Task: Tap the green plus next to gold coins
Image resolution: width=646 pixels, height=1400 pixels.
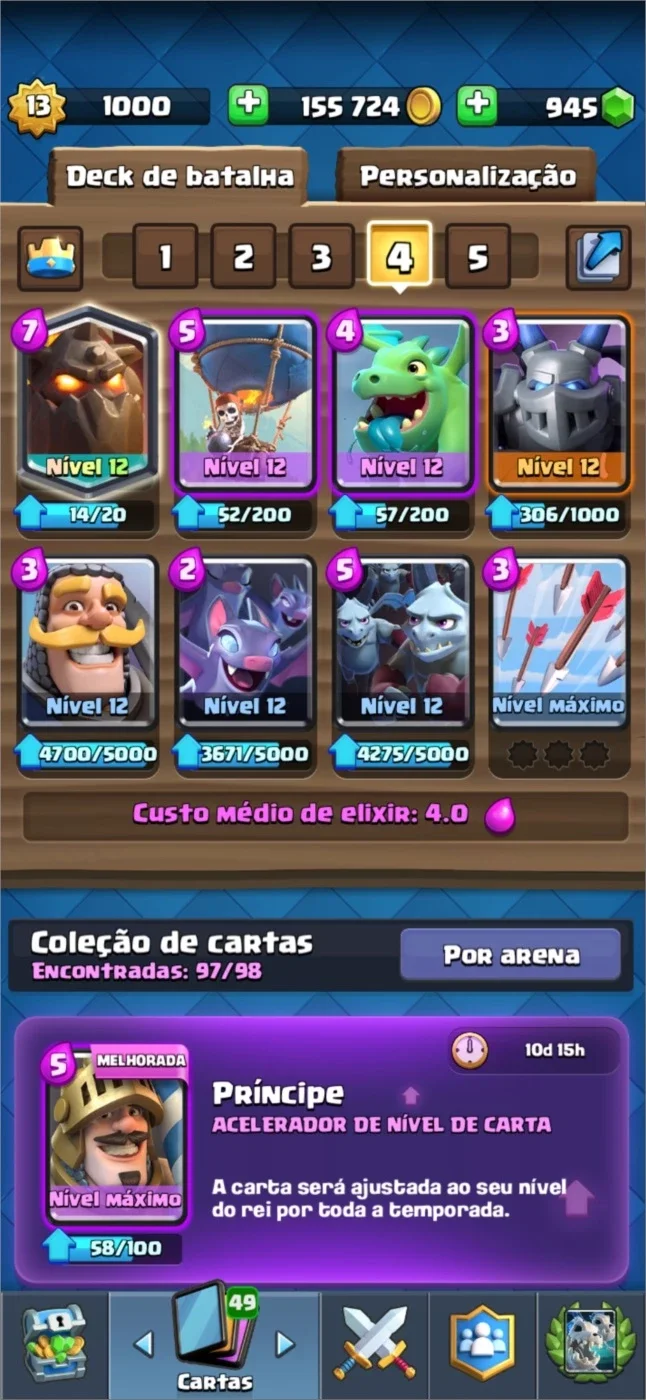Action: point(248,106)
